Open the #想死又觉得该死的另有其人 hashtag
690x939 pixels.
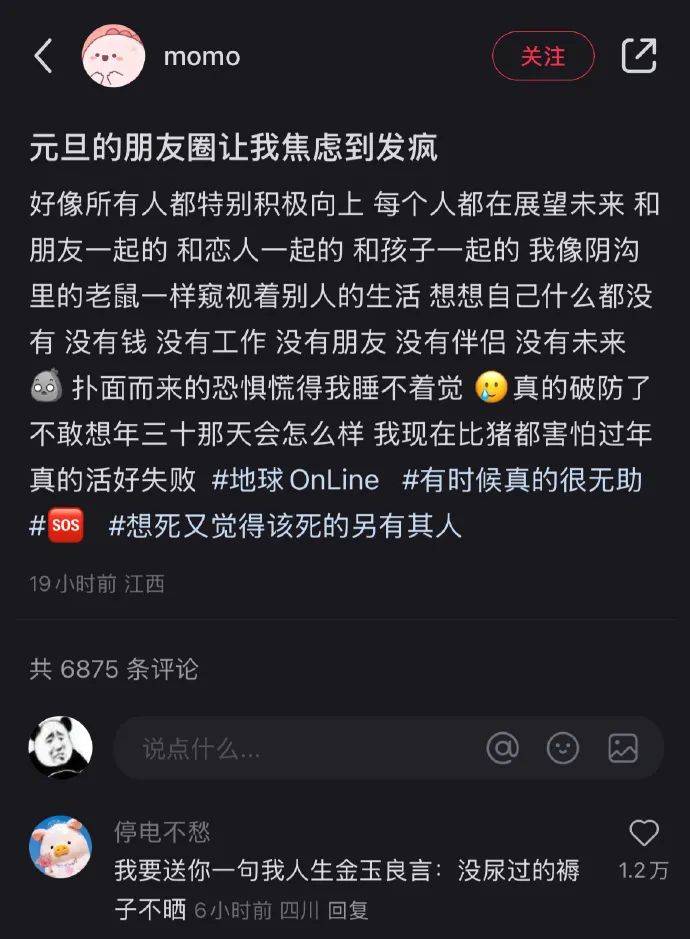tap(285, 526)
